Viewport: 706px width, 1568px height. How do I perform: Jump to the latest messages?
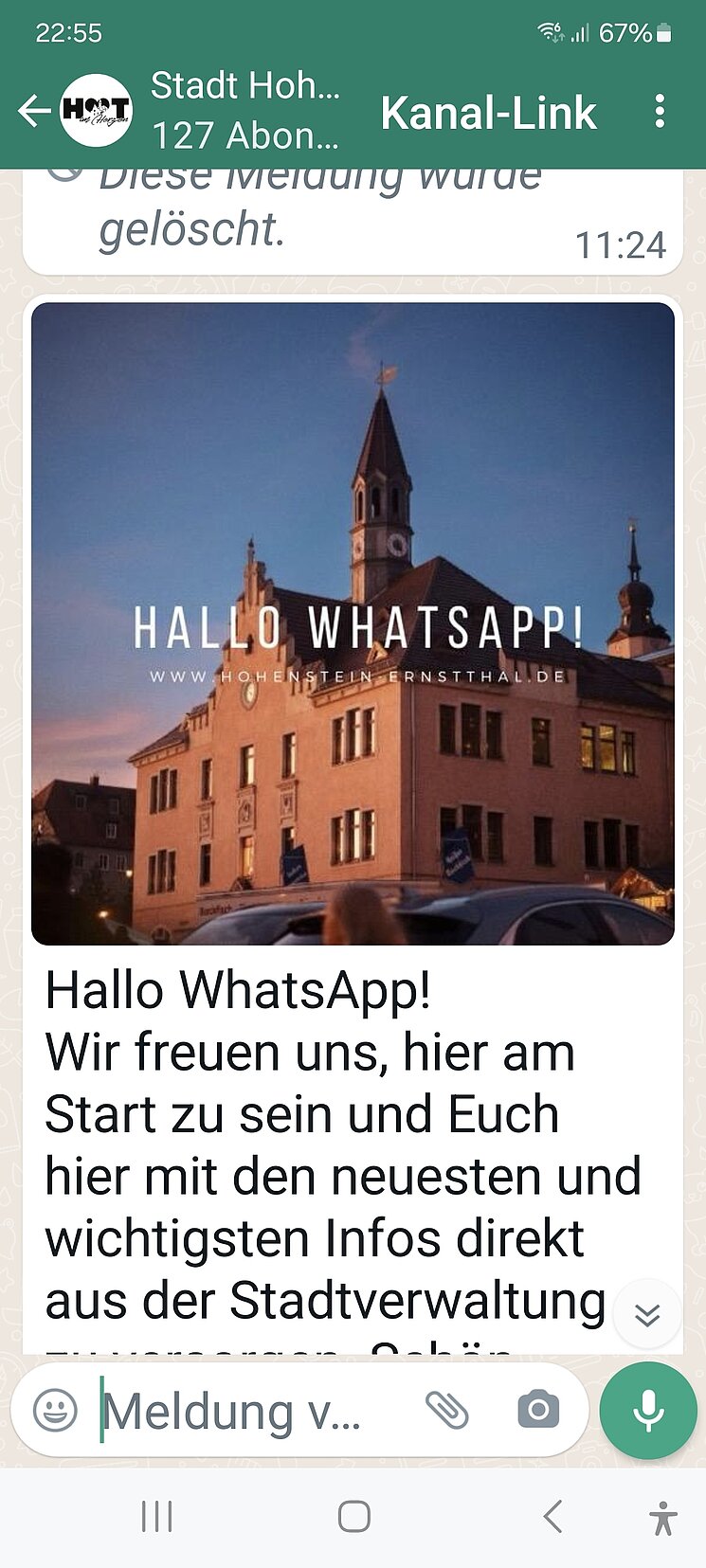tap(647, 1314)
